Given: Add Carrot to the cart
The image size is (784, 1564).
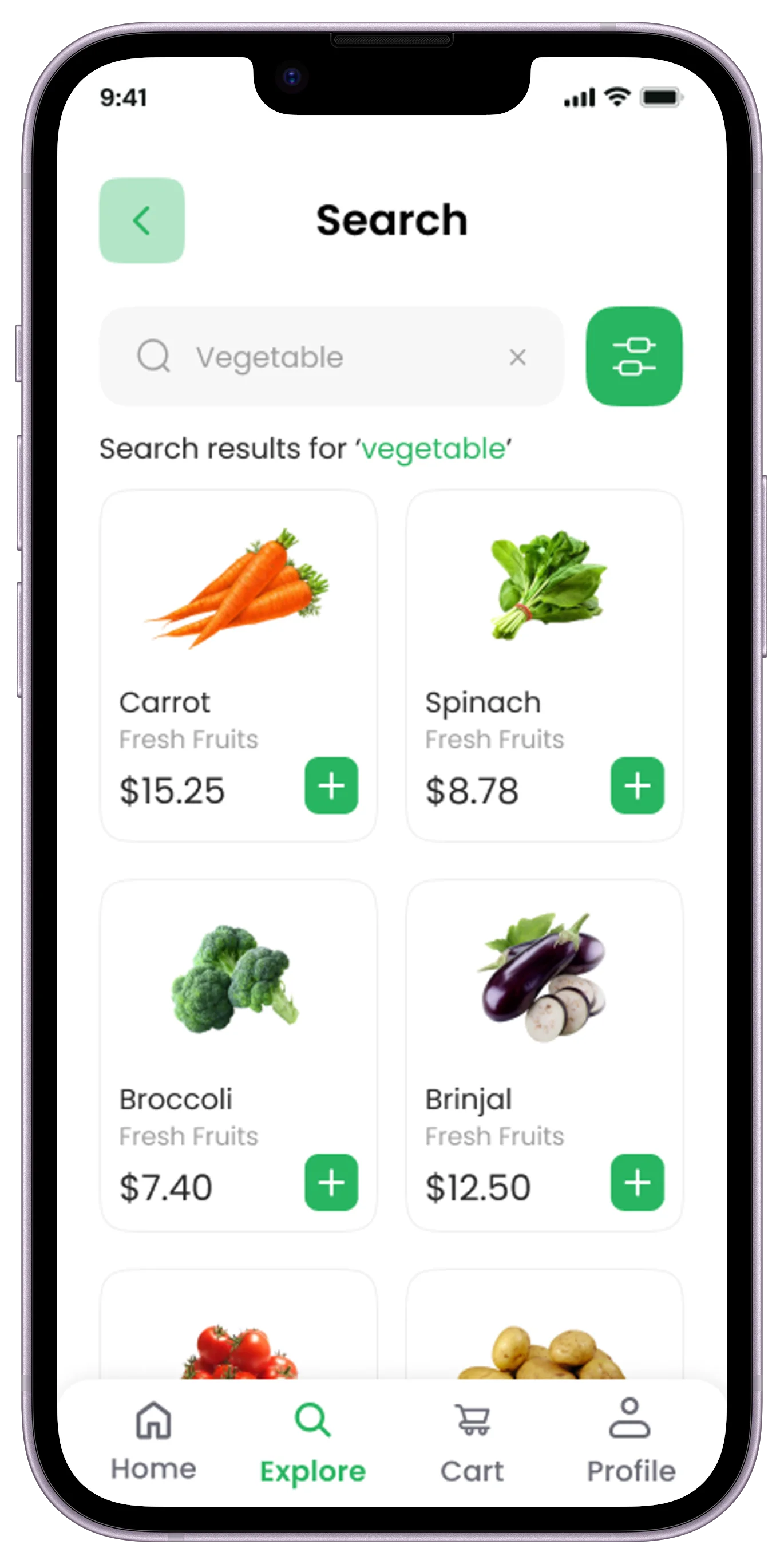Looking at the screenshot, I should (331, 785).
